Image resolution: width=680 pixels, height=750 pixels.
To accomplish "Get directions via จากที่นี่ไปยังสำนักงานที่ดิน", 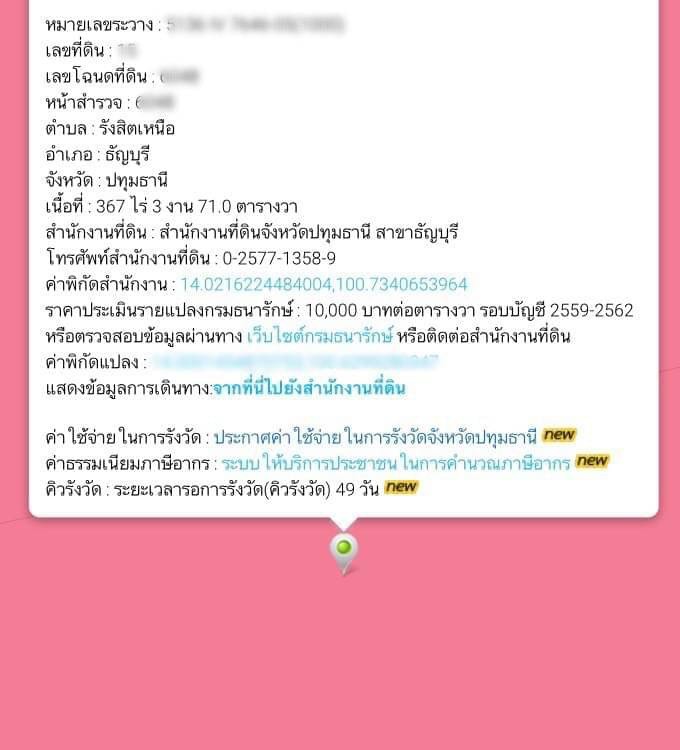I will click(x=309, y=388).
